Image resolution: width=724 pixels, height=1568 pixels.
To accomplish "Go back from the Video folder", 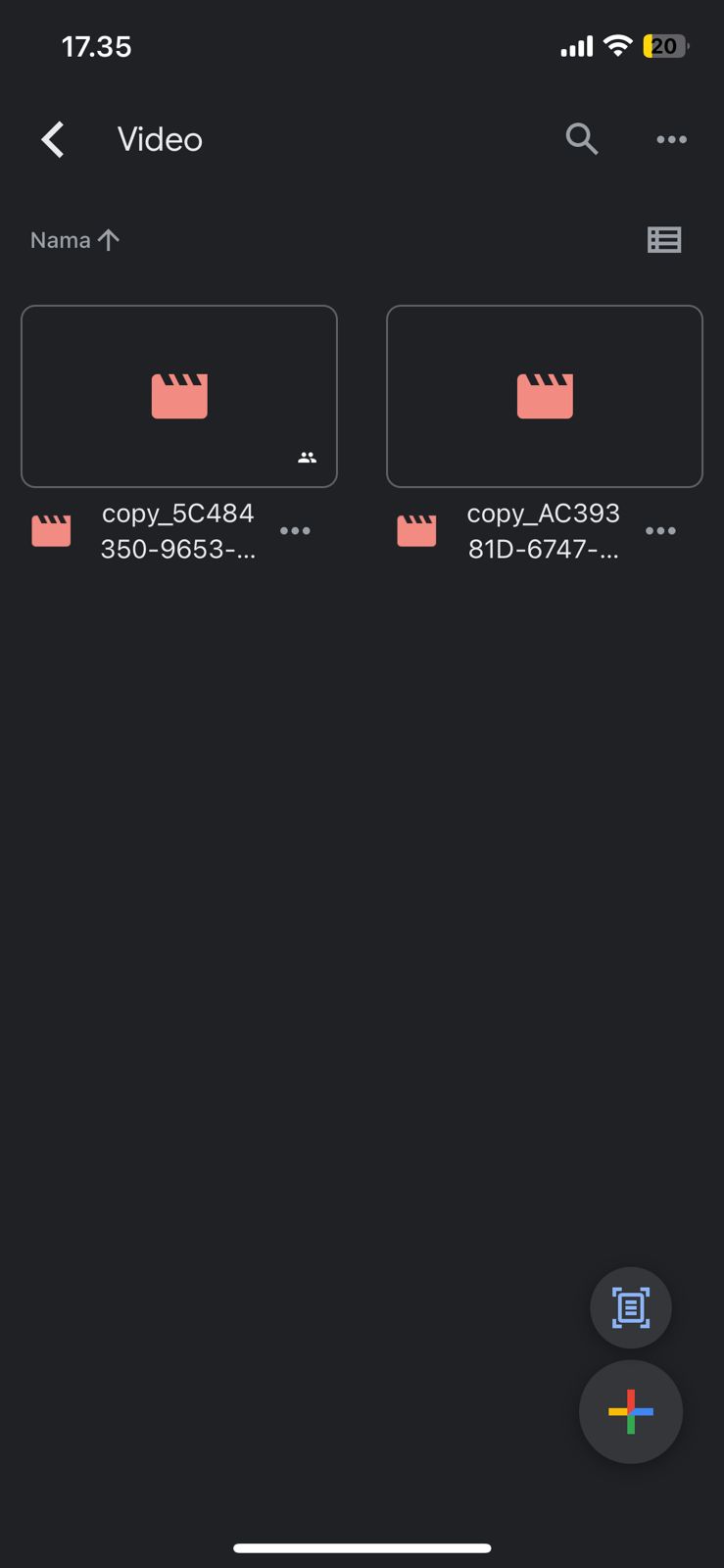I will coord(54,140).
